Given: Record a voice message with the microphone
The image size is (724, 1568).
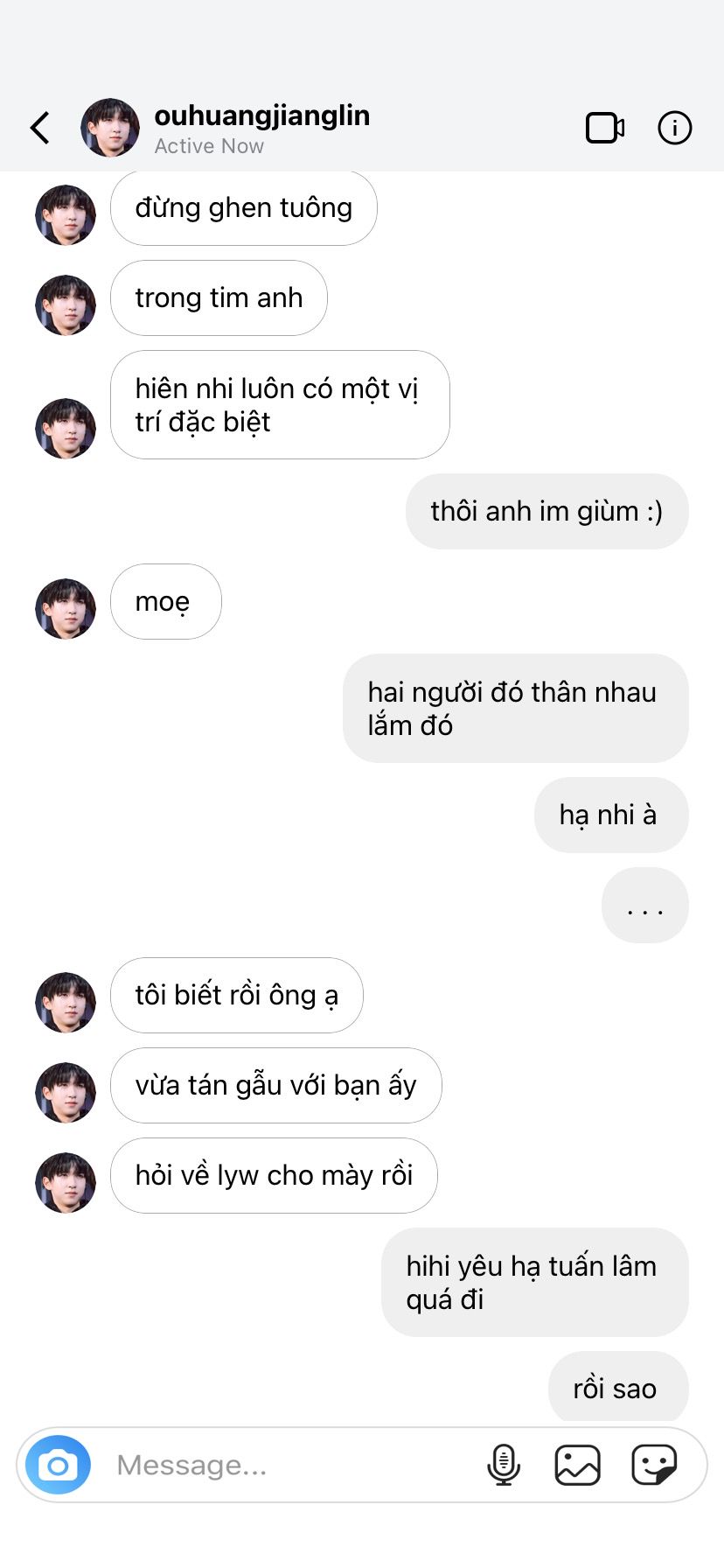Looking at the screenshot, I should point(504,1465).
